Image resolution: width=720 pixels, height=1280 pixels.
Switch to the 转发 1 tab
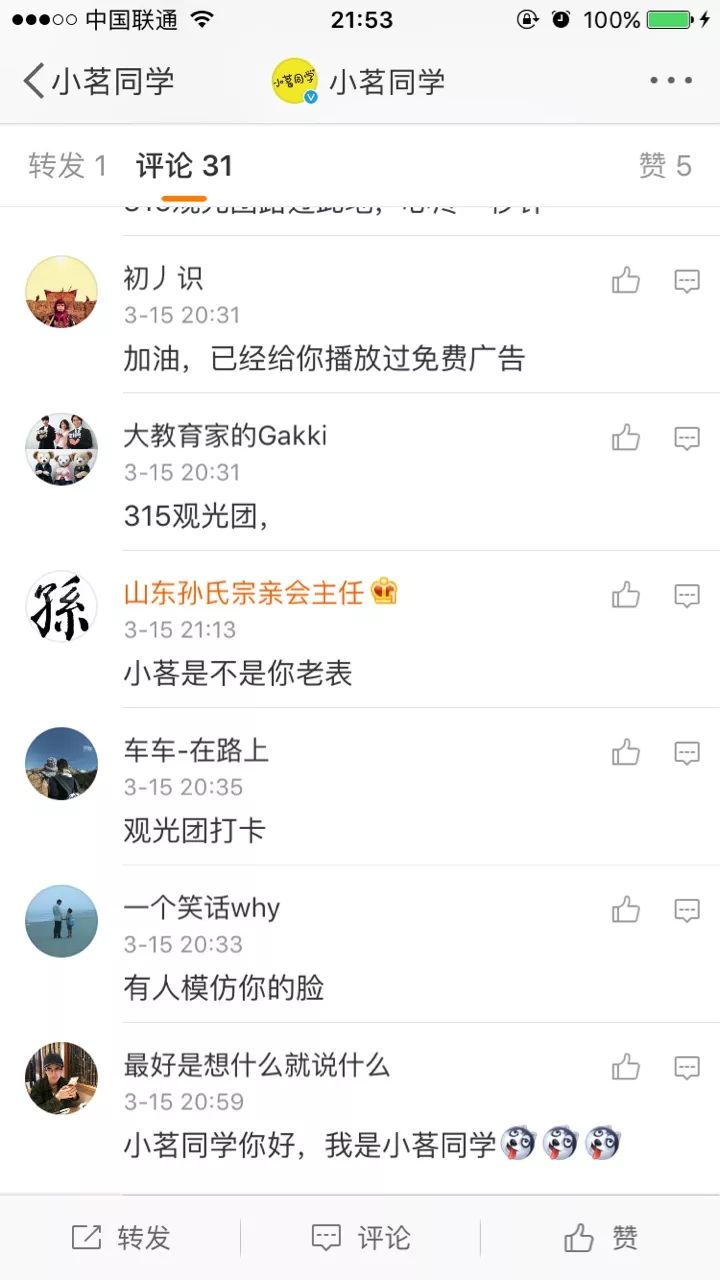67,166
